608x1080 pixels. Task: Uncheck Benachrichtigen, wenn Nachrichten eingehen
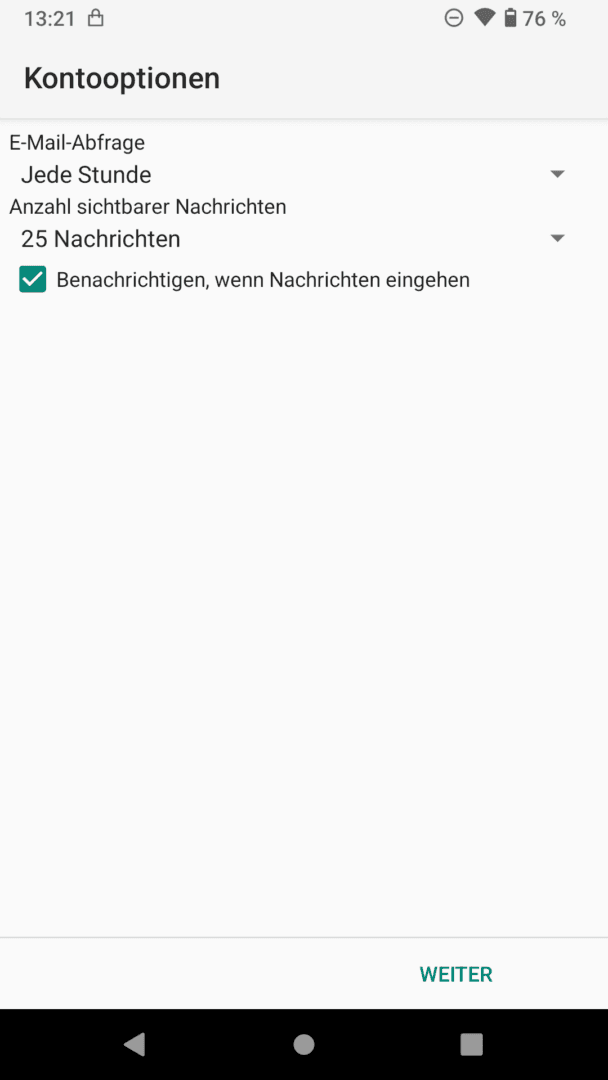[33, 280]
